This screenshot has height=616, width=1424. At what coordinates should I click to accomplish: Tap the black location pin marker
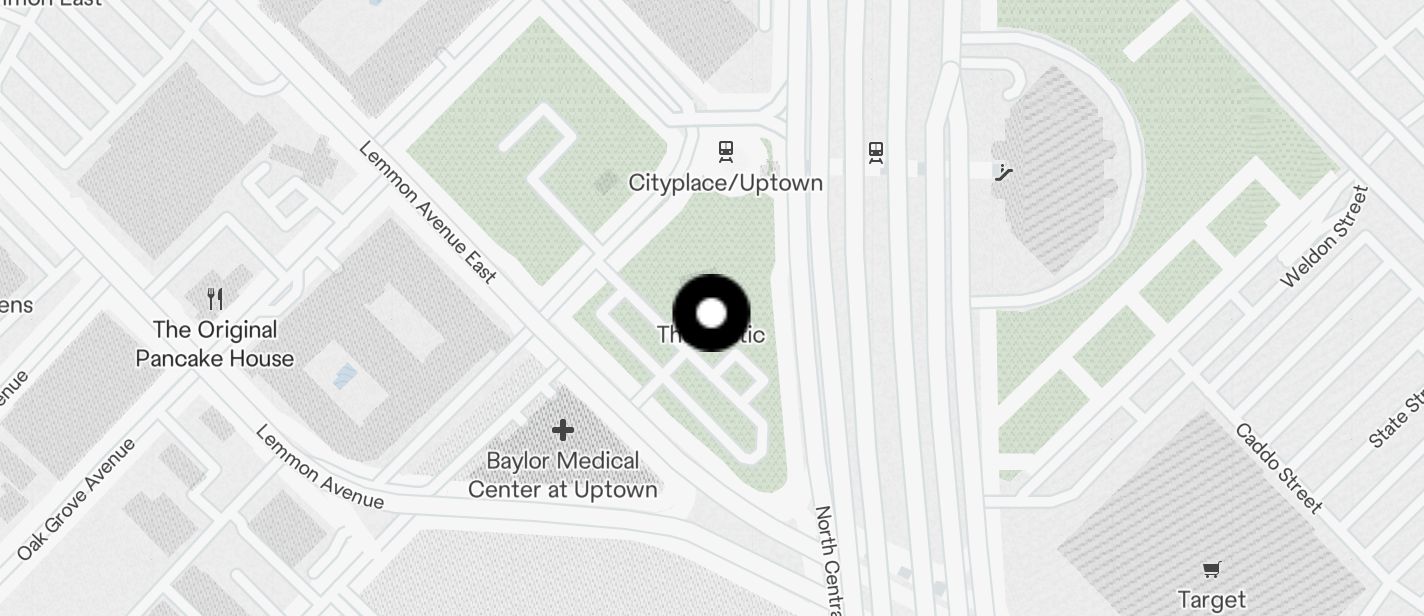point(711,313)
